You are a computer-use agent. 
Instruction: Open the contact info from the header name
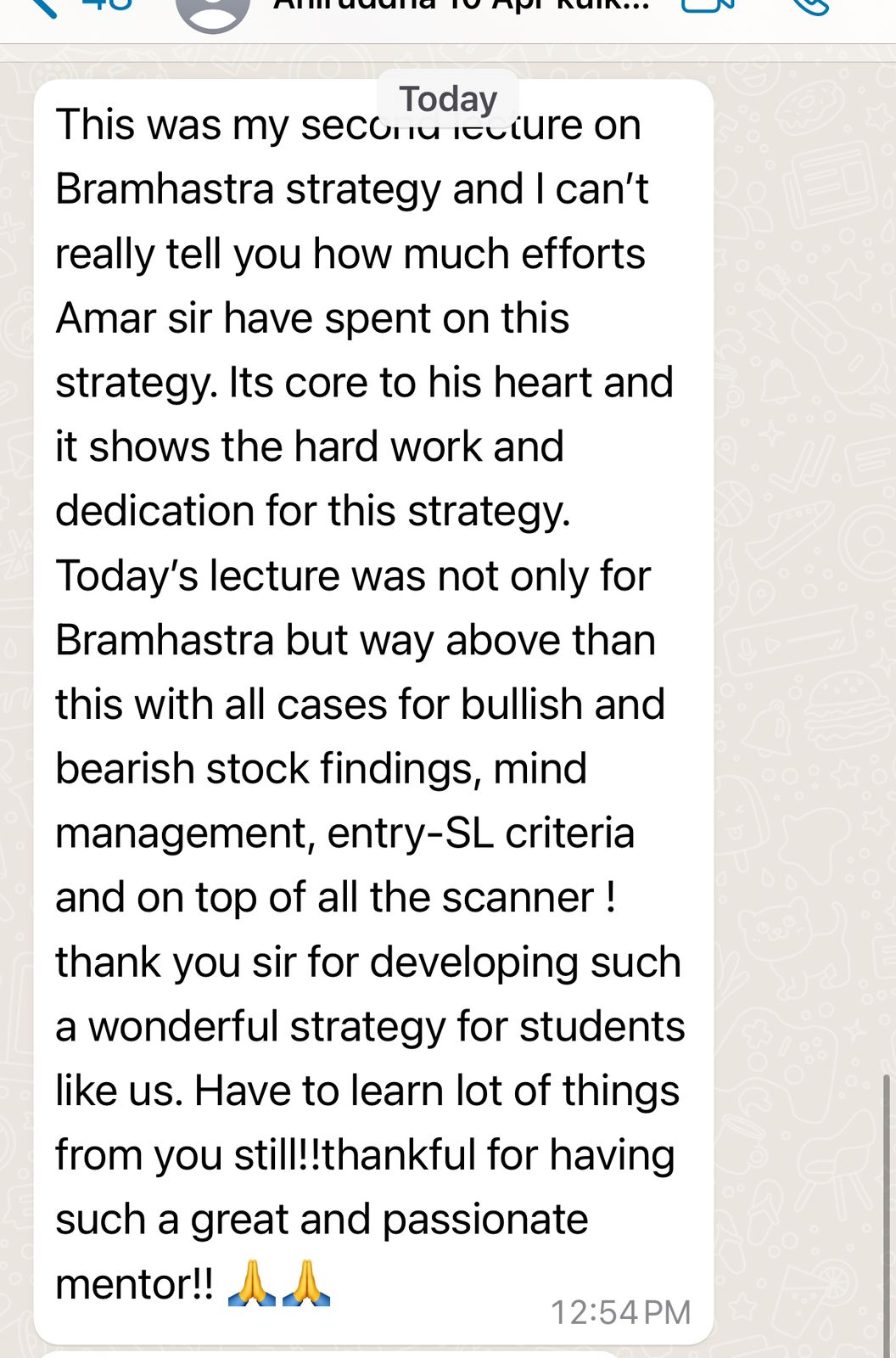(462, 7)
